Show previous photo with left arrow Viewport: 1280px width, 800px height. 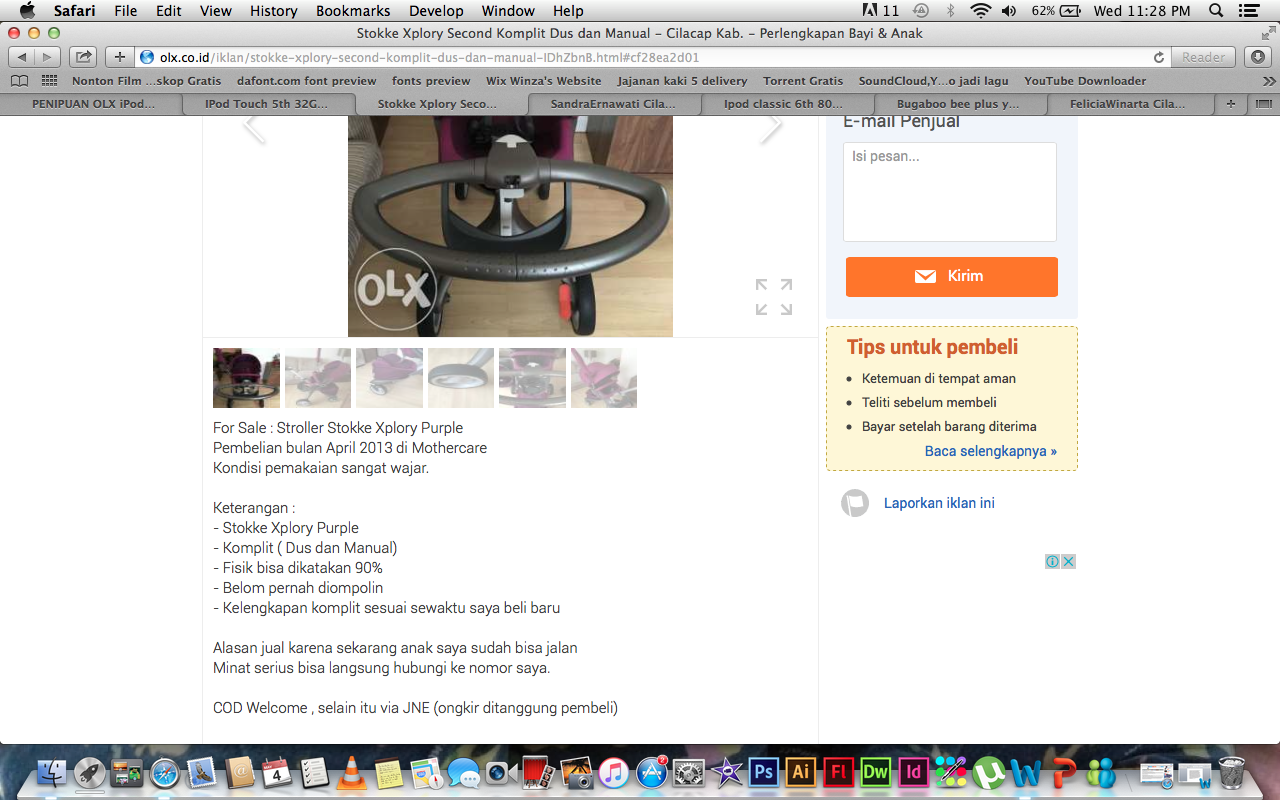click(255, 127)
